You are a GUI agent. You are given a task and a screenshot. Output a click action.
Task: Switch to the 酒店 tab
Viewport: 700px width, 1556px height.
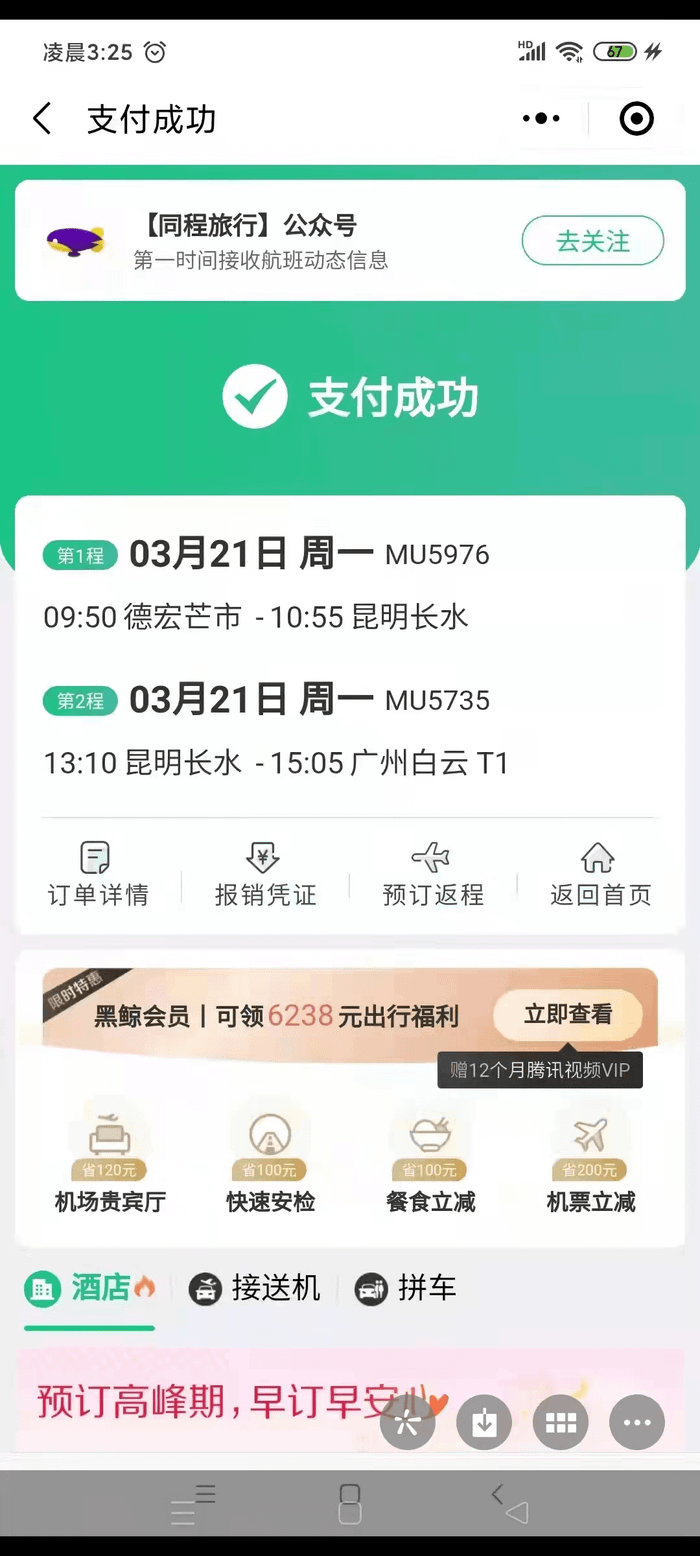pyautogui.click(x=90, y=1288)
